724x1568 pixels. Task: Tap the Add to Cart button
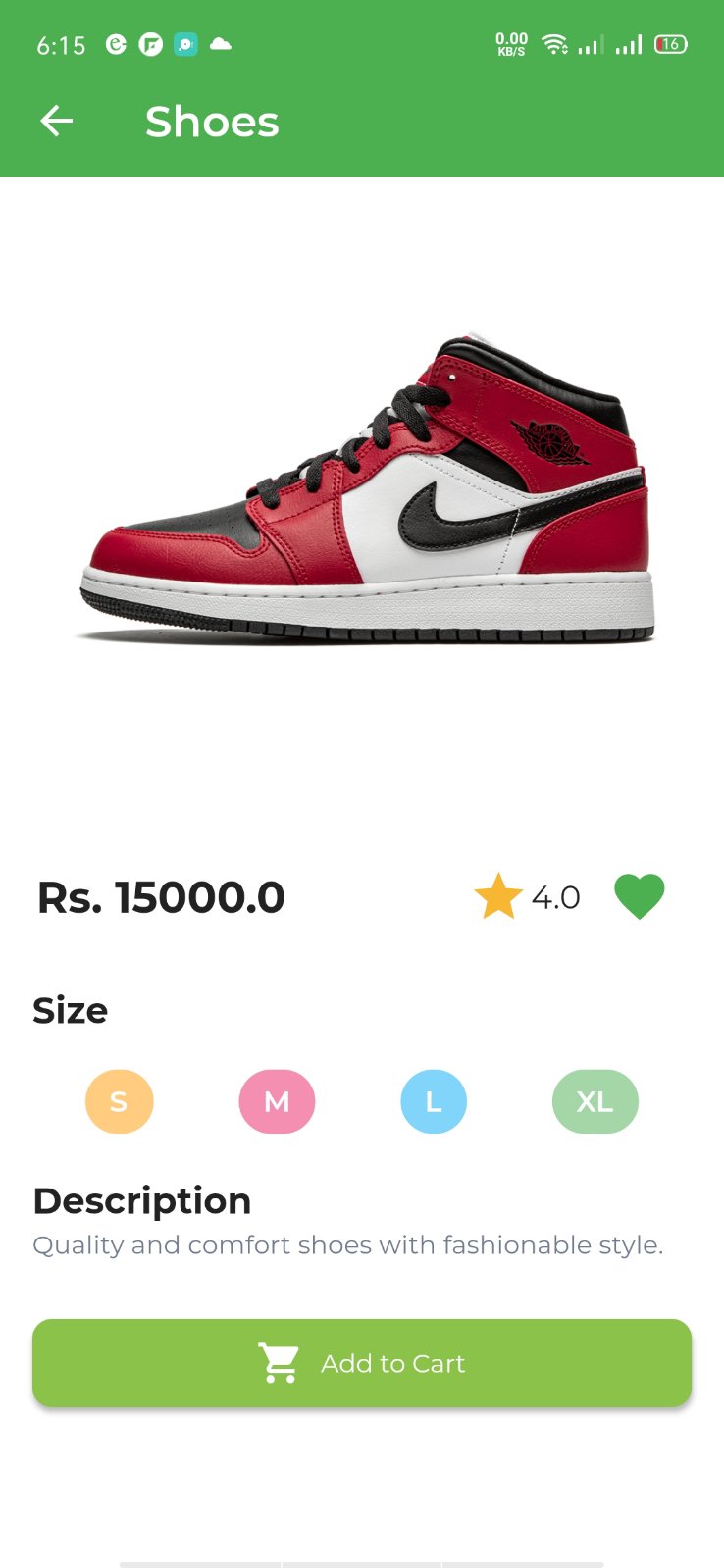click(x=362, y=1363)
